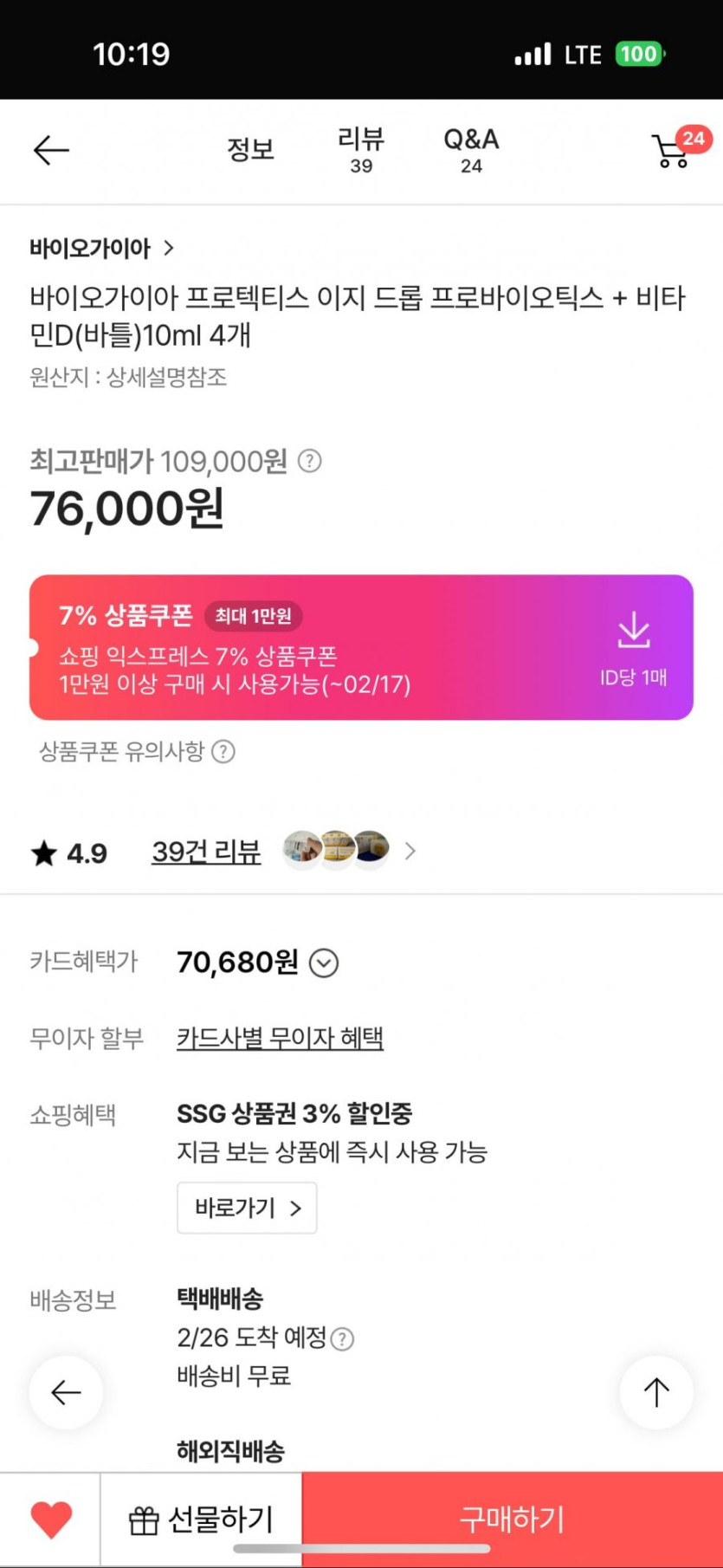Screen dimensions: 723x1568
Task: Jump to the top of the page
Action: [x=656, y=1392]
